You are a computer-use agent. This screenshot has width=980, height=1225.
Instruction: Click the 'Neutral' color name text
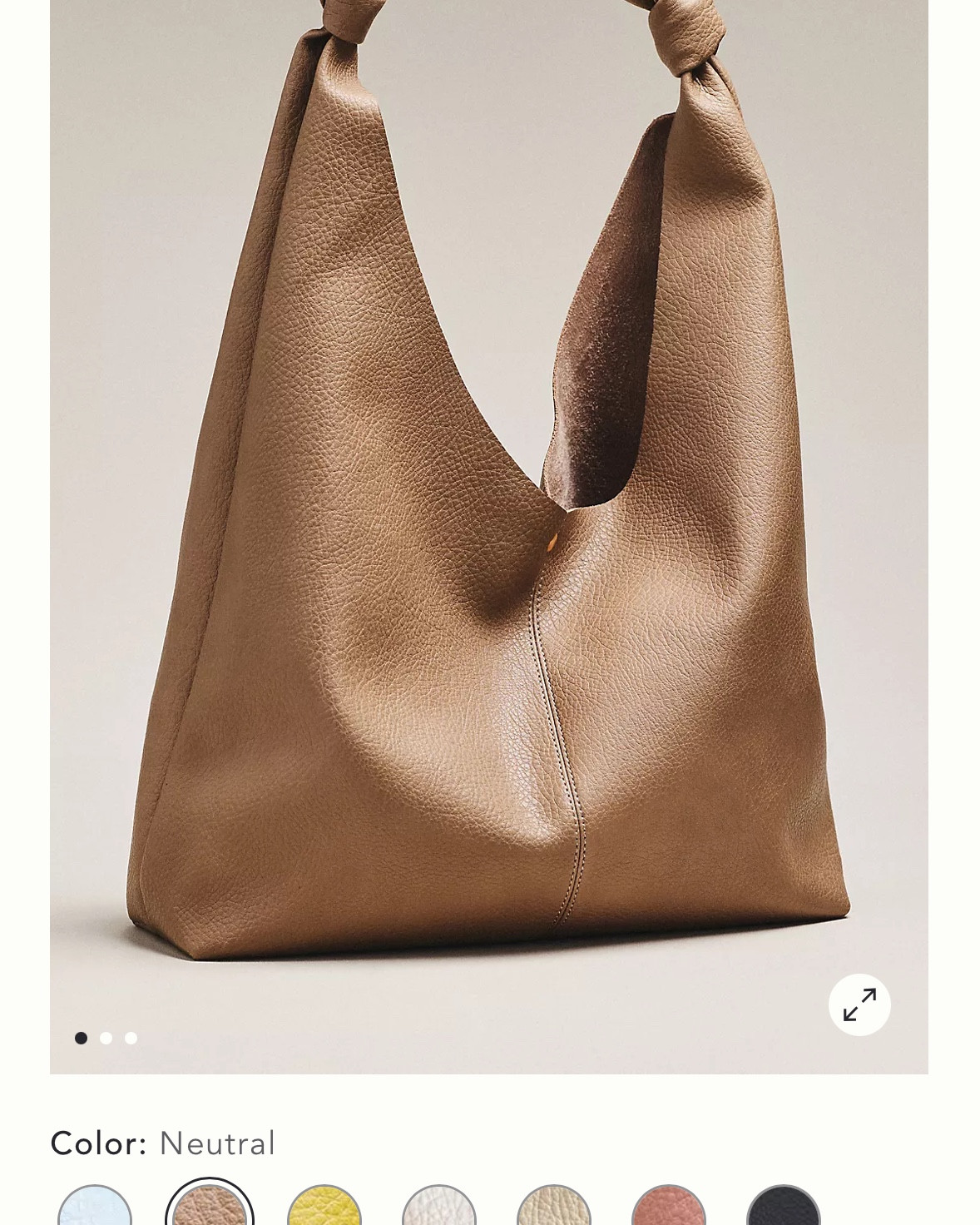coord(218,1143)
